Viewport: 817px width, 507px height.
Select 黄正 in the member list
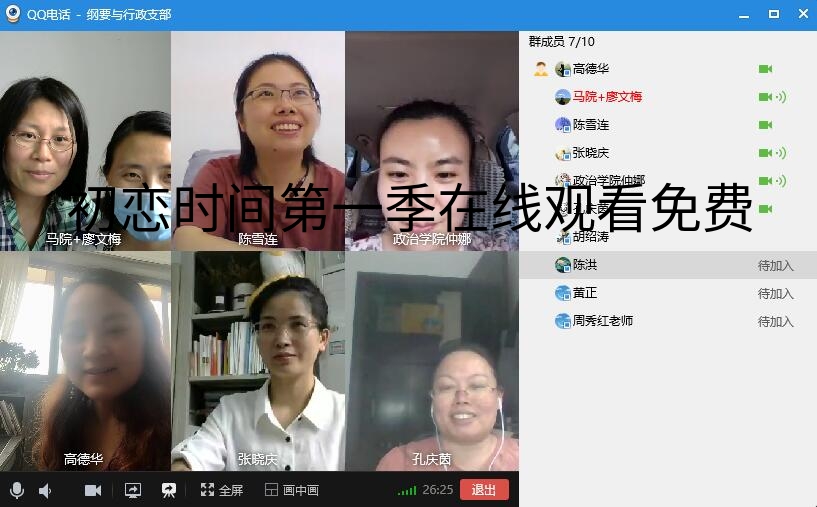click(x=584, y=293)
